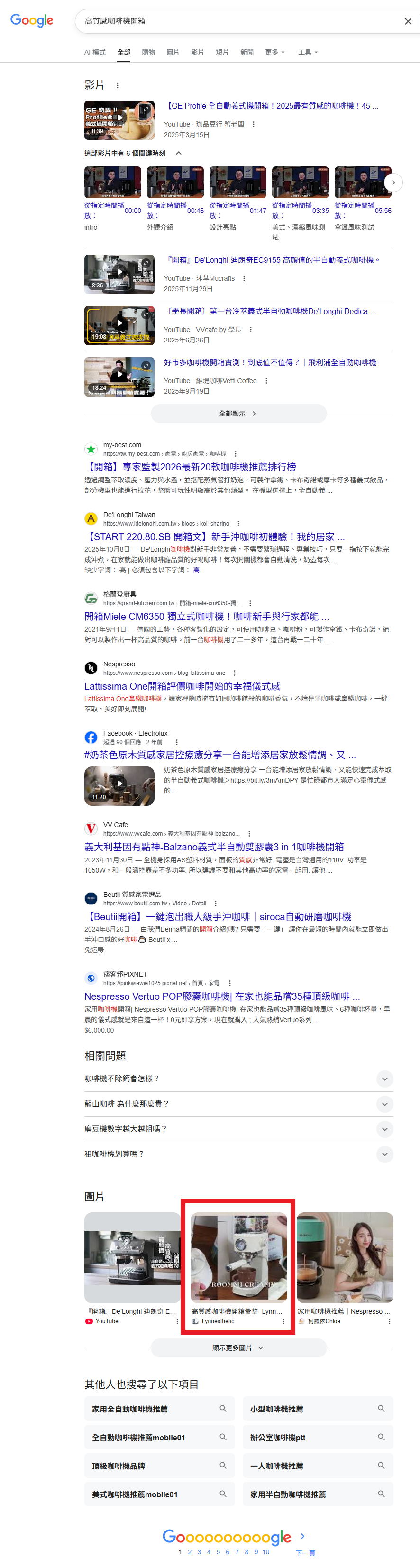Screen dimensions: 420x1568
Task: Open Lattissima One開箱評價 Nespresso result
Action: click(x=182, y=686)
